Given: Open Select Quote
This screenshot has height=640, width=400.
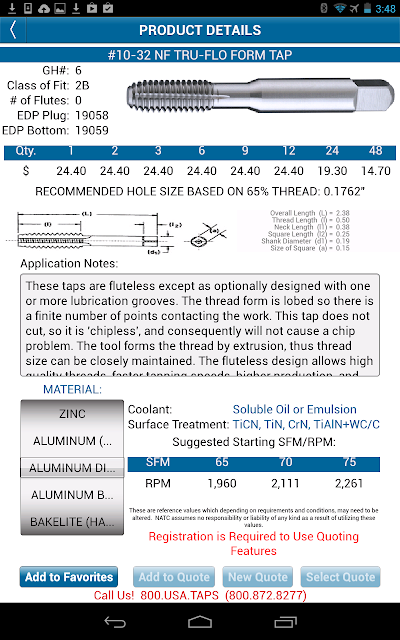Looking at the screenshot, I should tap(340, 577).
